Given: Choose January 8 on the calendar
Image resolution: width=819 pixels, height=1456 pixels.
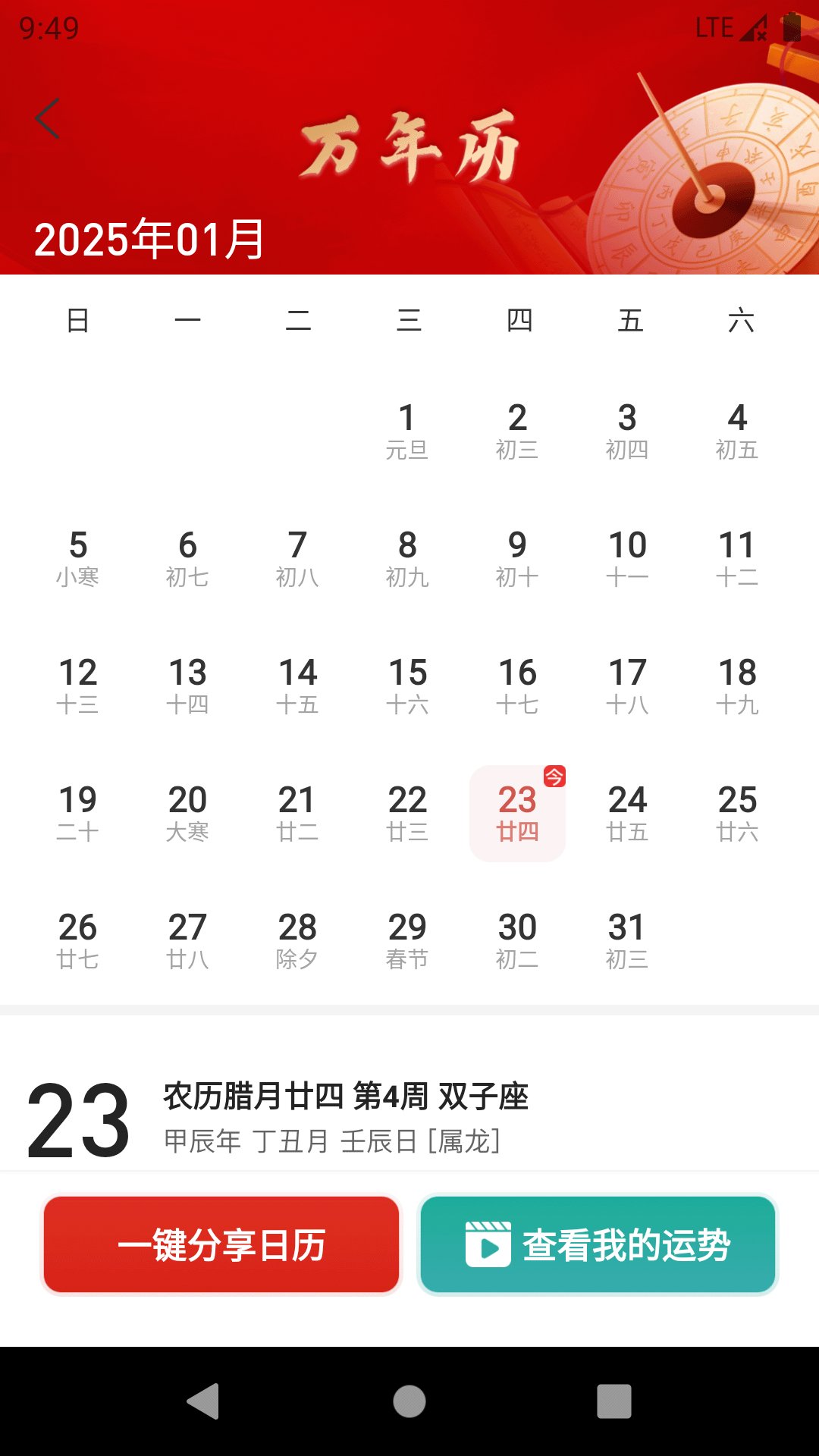Looking at the screenshot, I should point(407,558).
